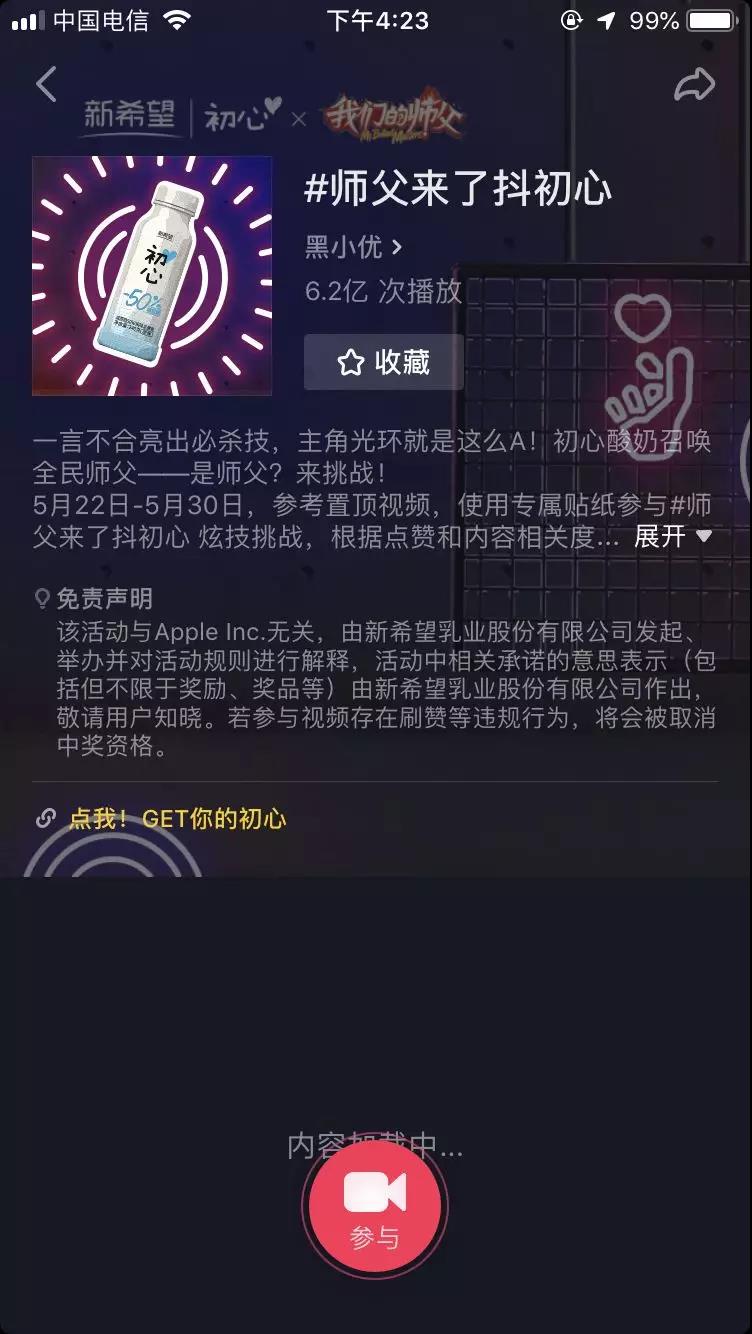Go back using the top-left arrow

[46, 85]
